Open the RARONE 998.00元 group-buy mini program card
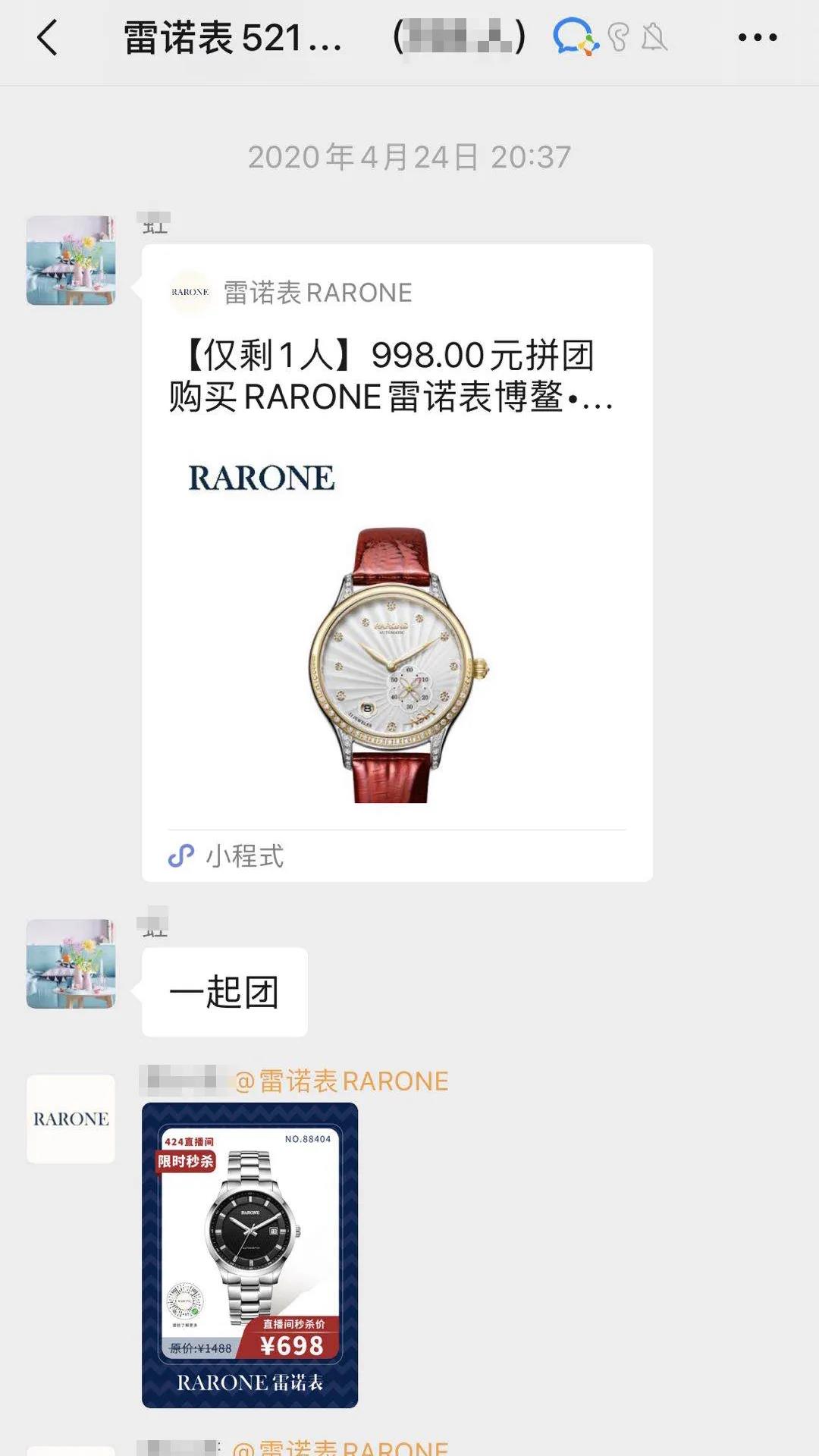This screenshot has height=1456, width=819. point(397,561)
